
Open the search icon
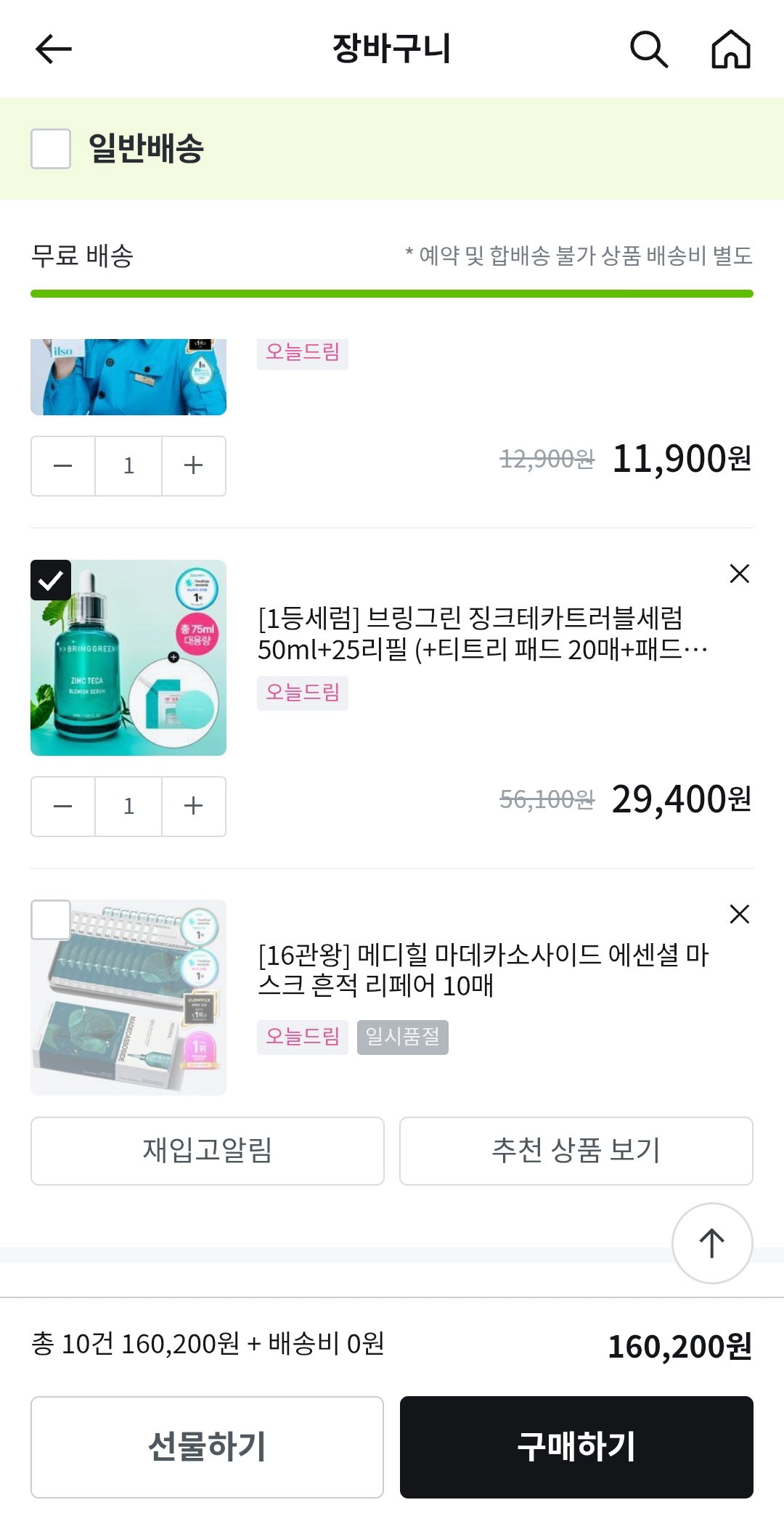click(648, 49)
